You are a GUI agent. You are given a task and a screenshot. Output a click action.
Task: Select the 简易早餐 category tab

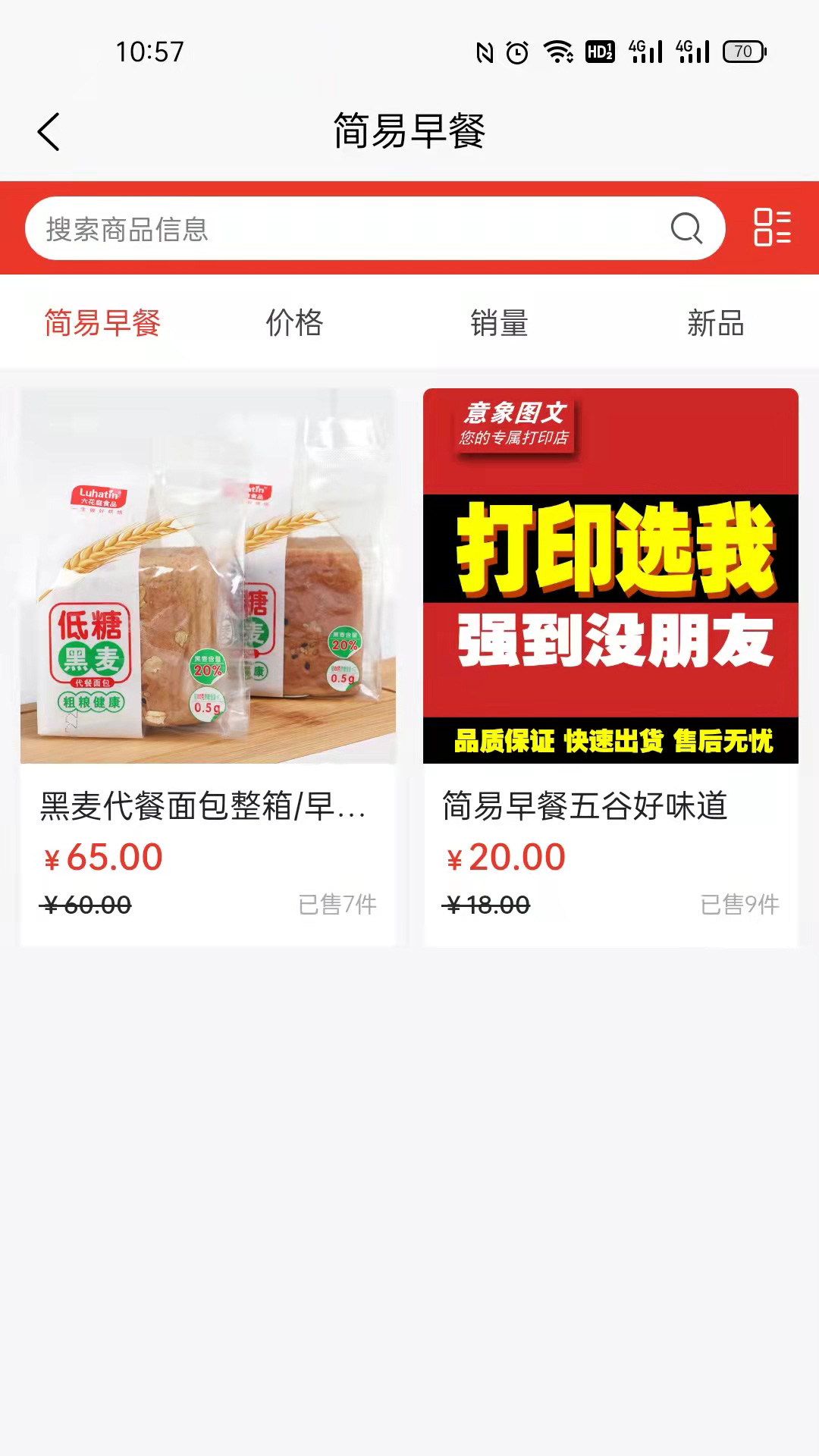(x=102, y=322)
